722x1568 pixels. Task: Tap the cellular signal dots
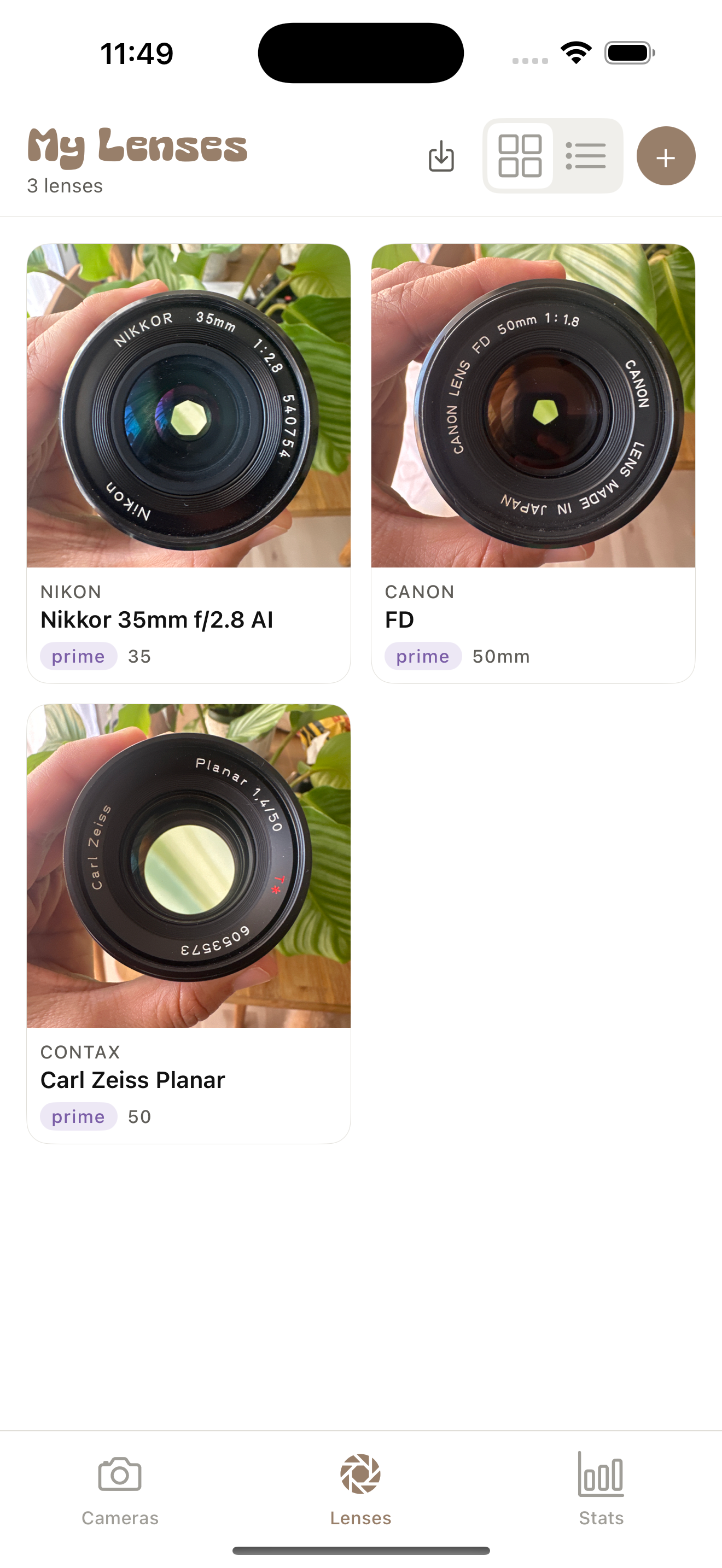tap(529, 58)
